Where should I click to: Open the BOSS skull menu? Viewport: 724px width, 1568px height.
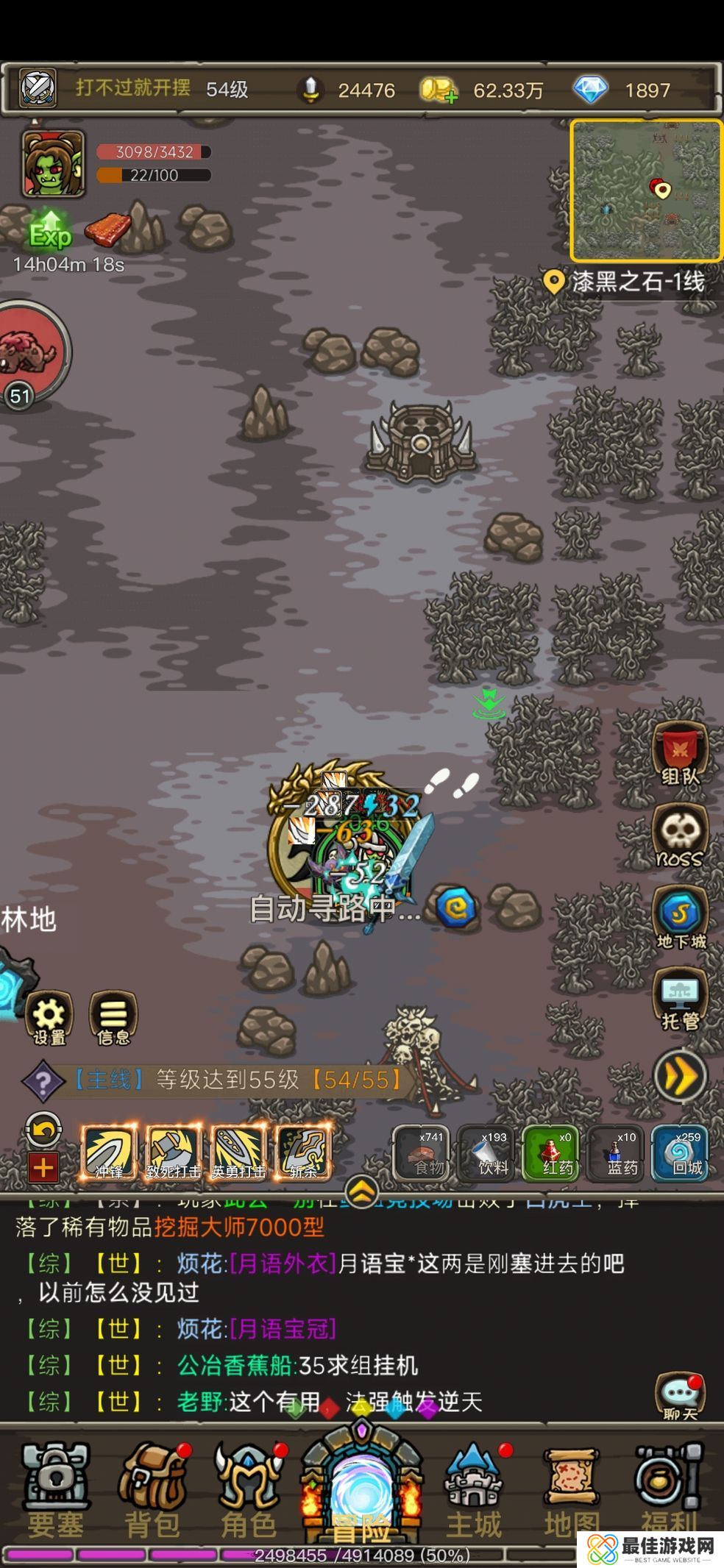680,835
